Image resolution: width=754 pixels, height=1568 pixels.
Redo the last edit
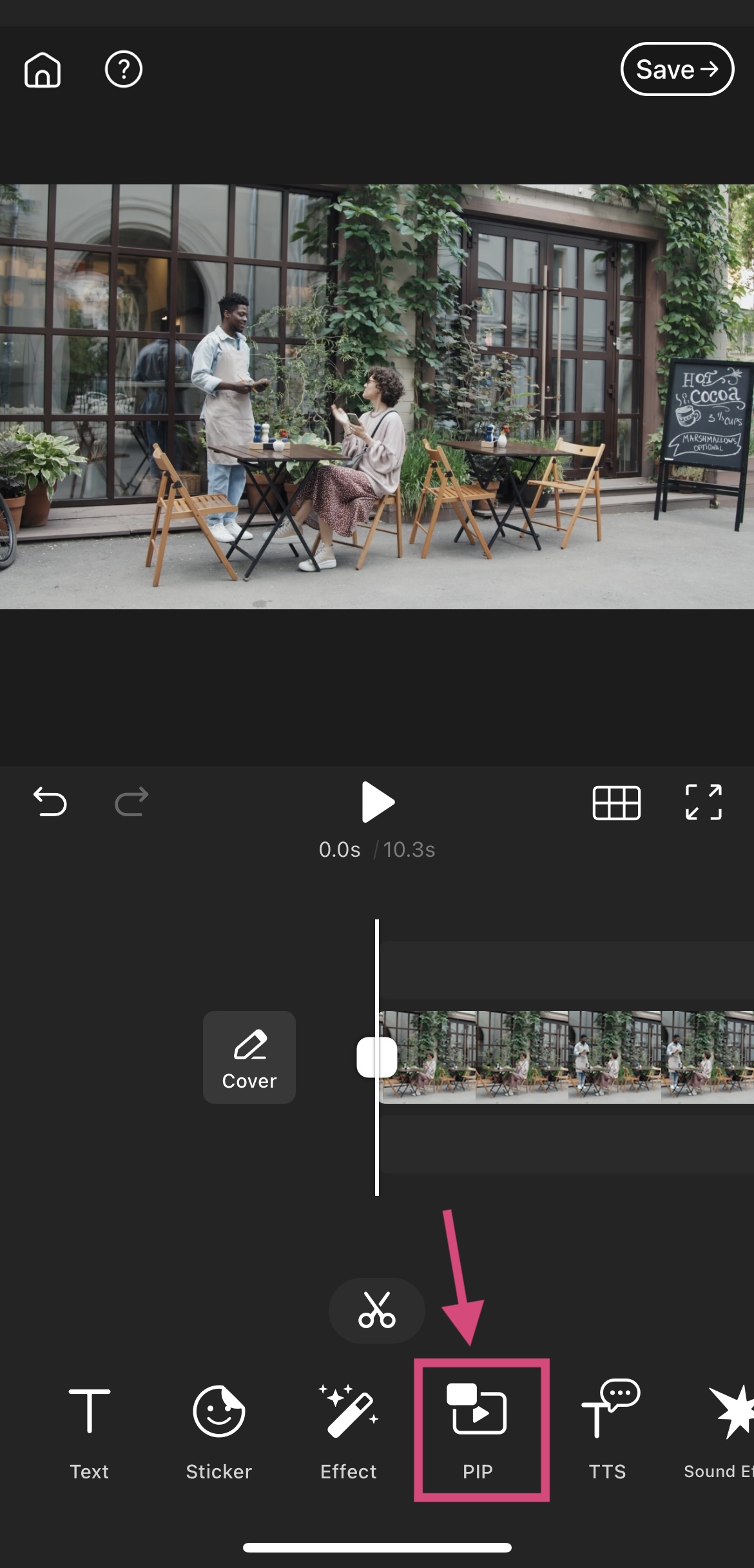pyautogui.click(x=131, y=802)
